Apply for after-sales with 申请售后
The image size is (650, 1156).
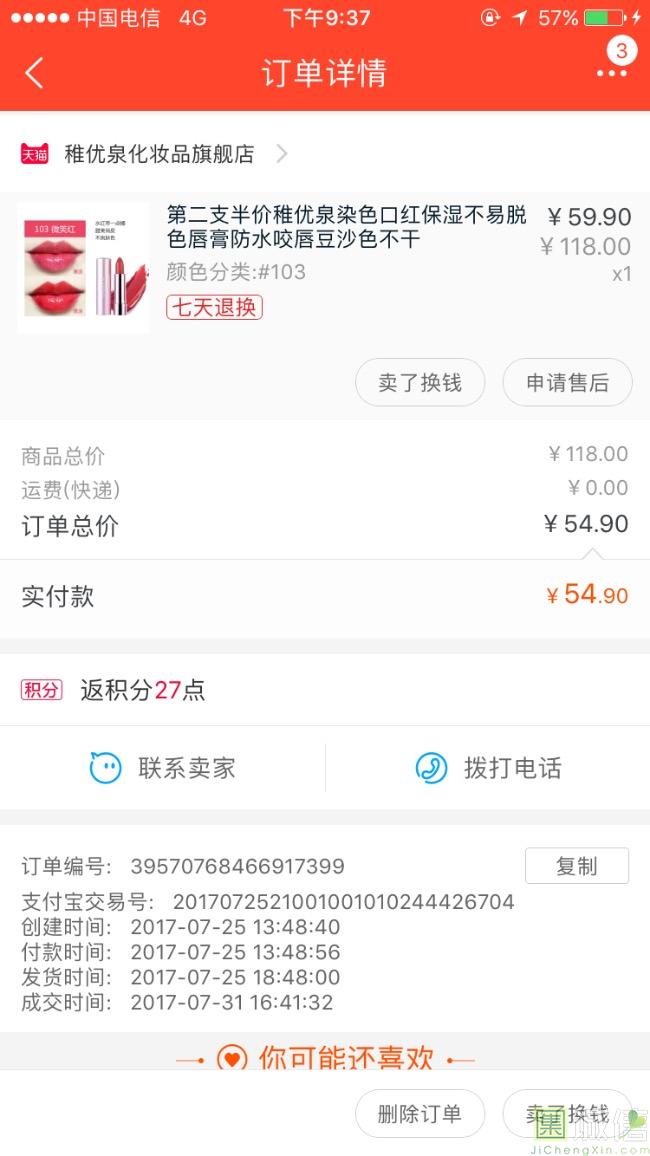[567, 383]
